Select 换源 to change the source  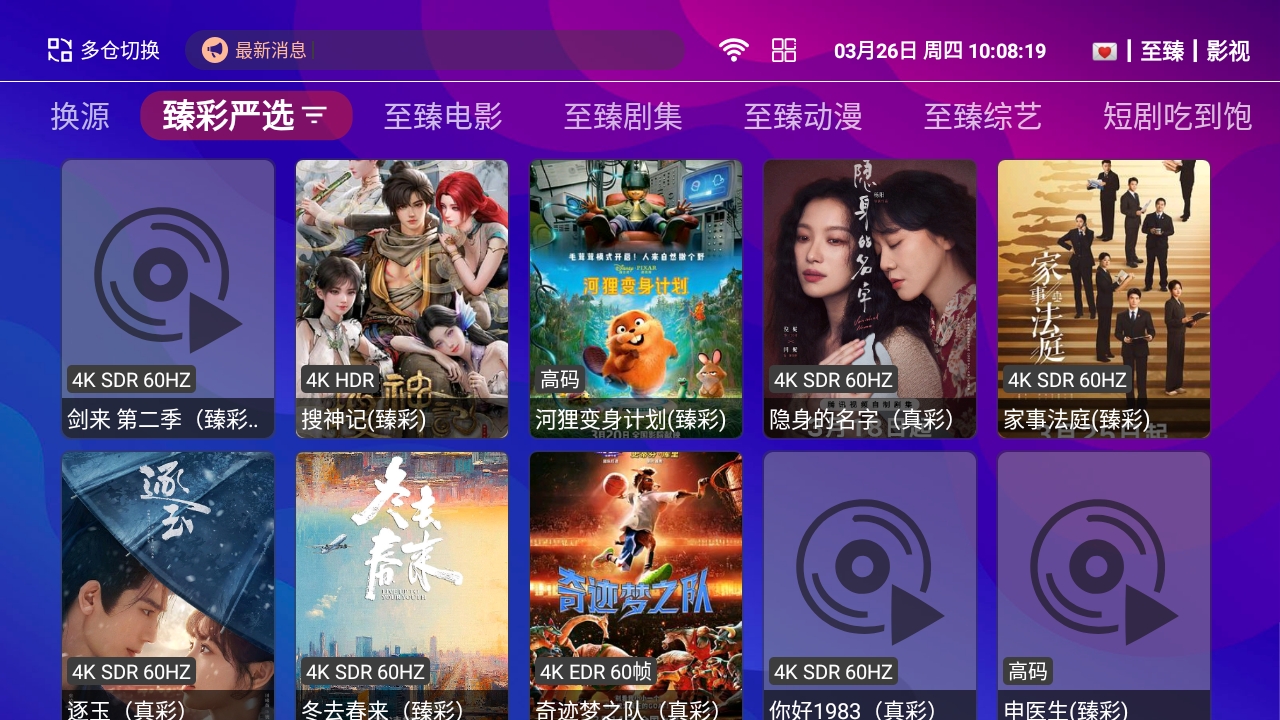click(x=80, y=116)
